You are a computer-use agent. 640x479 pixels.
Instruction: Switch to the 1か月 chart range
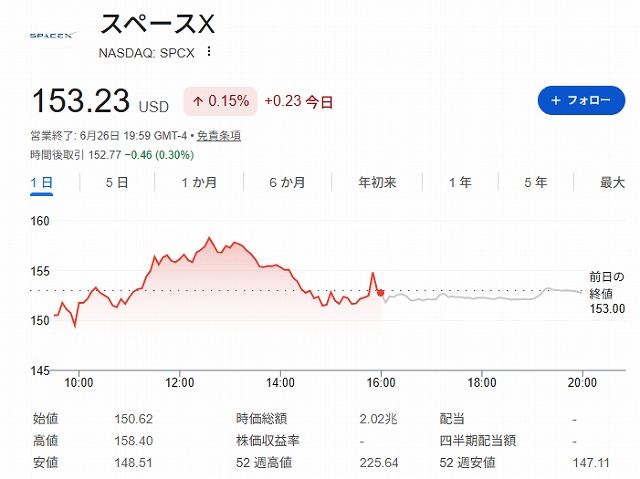199,182
